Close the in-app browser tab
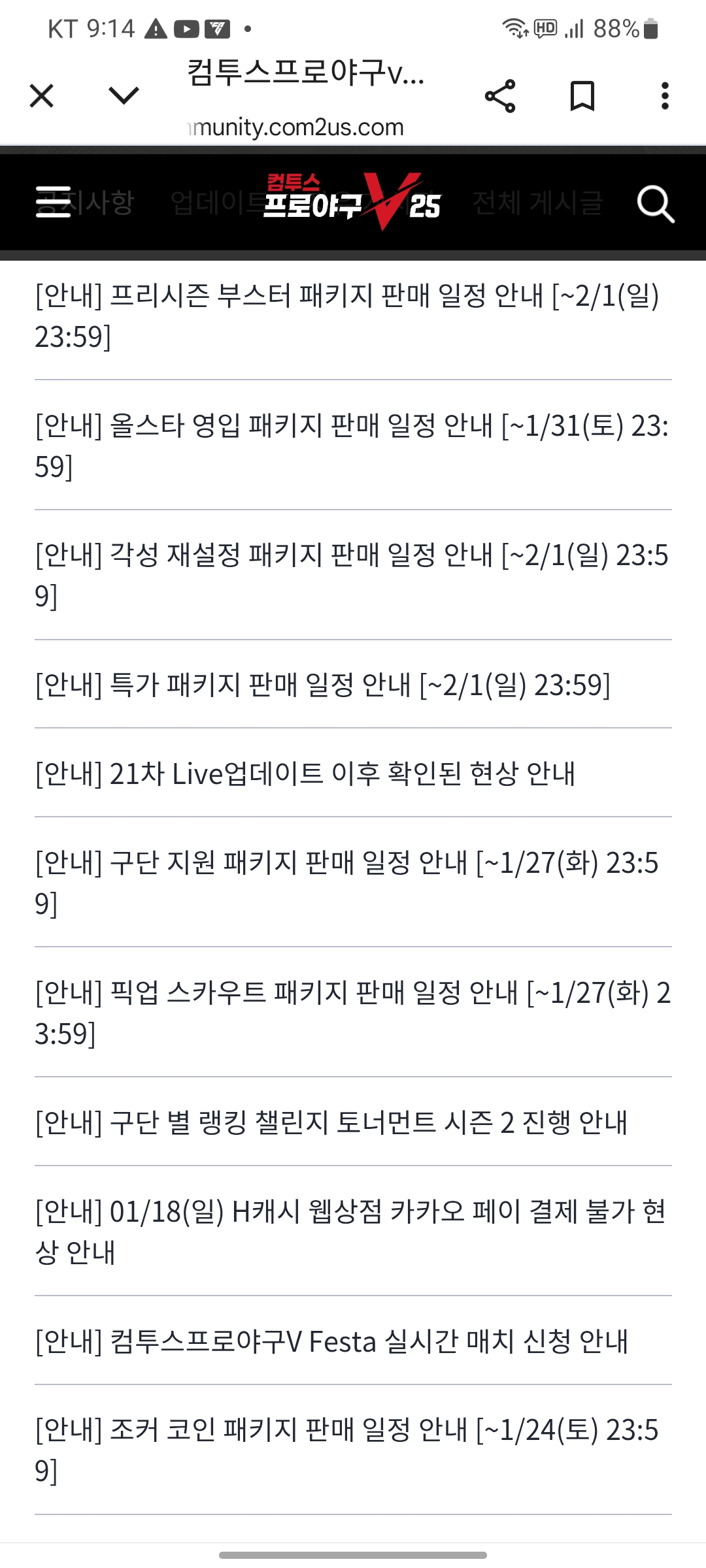This screenshot has height=1568, width=706. (42, 96)
